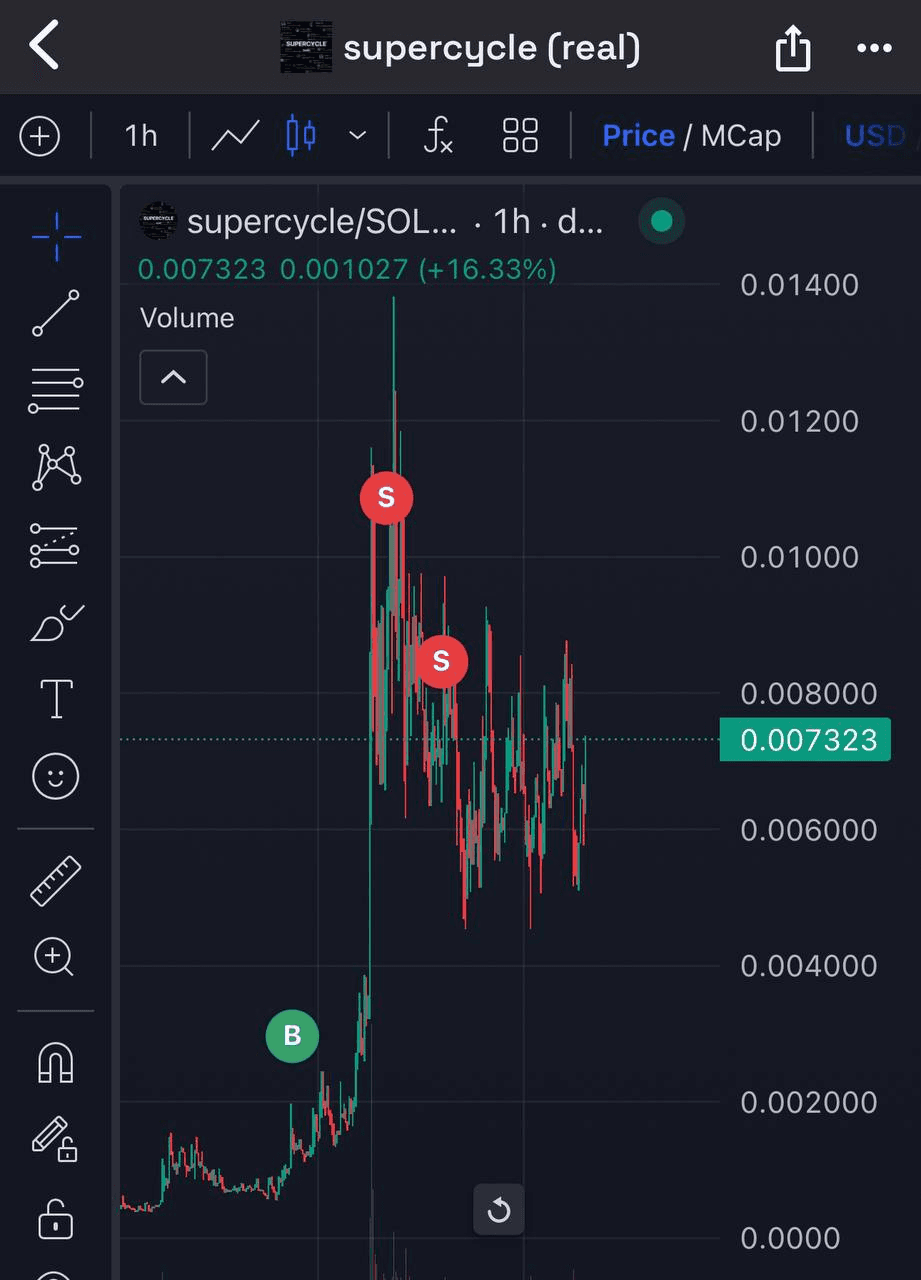The image size is (921, 1280).
Task: Pick the text annotation tool
Action: (x=56, y=698)
